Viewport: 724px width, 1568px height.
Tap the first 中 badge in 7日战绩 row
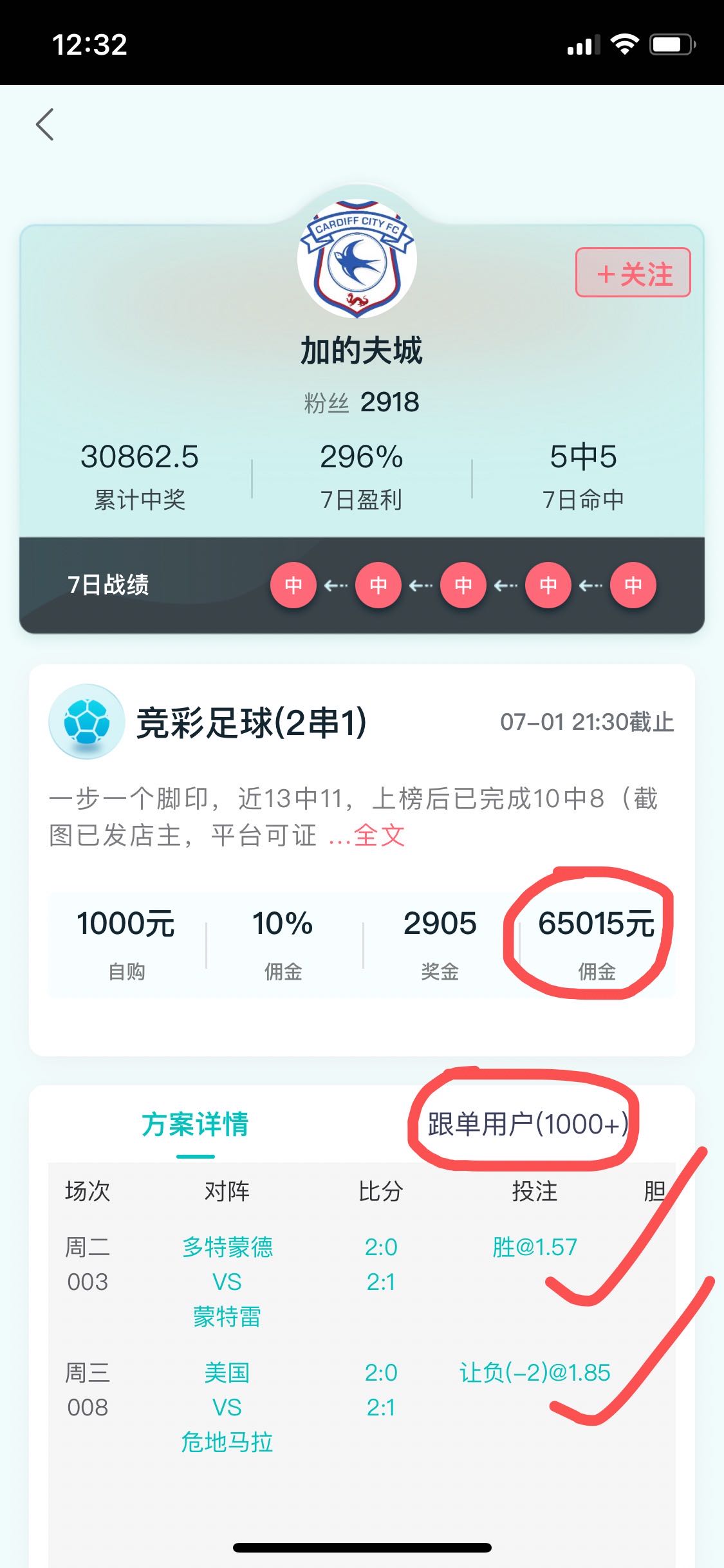coord(293,584)
